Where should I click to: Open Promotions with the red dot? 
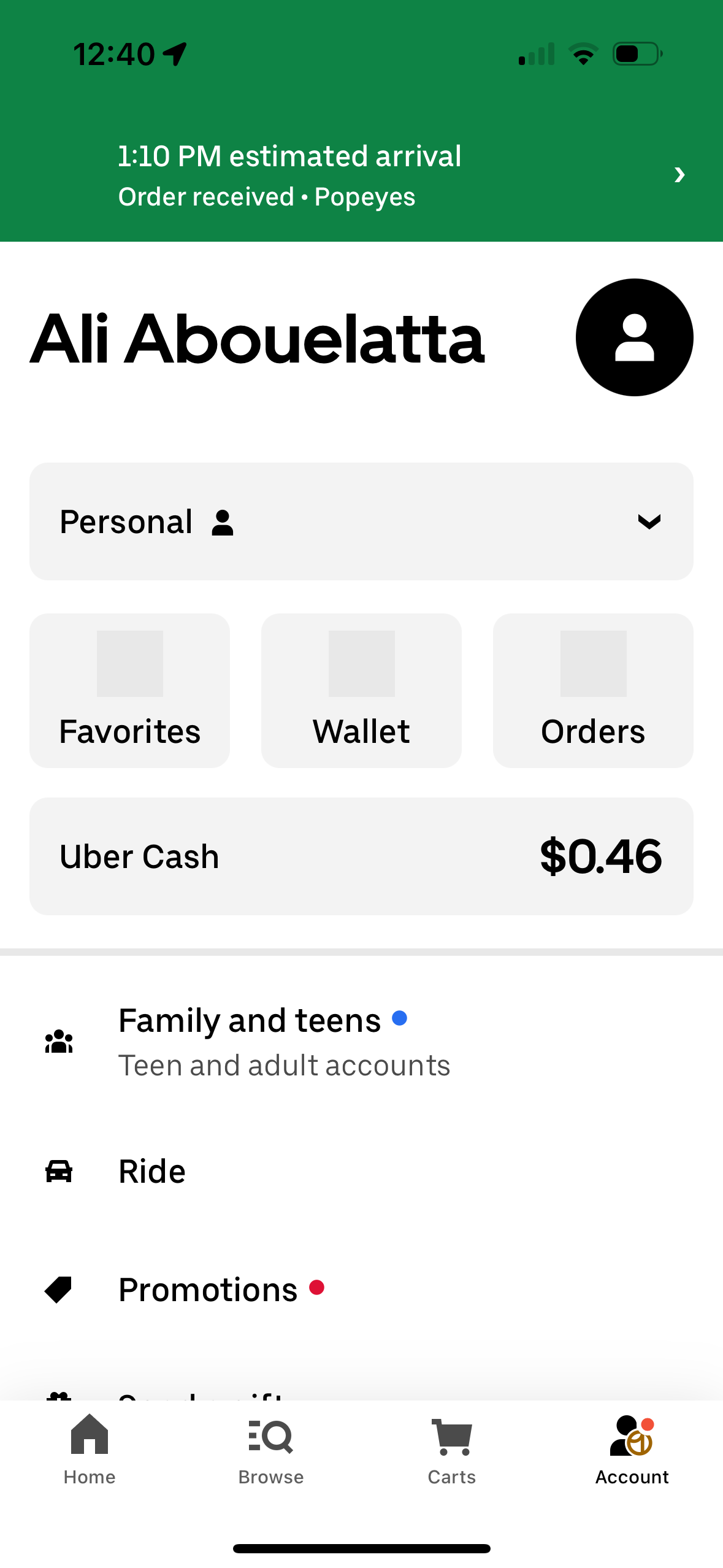(x=208, y=1288)
